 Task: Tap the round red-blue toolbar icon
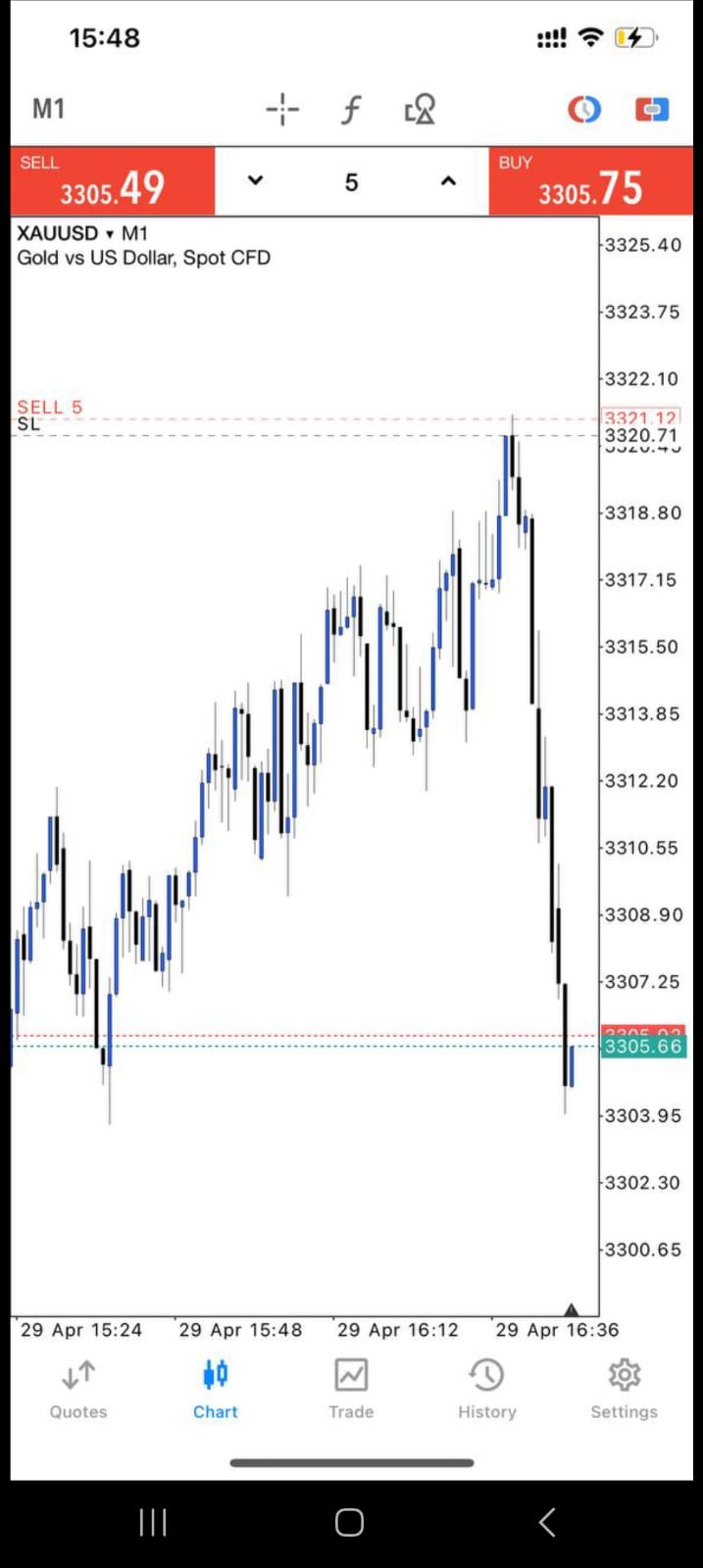(x=584, y=109)
